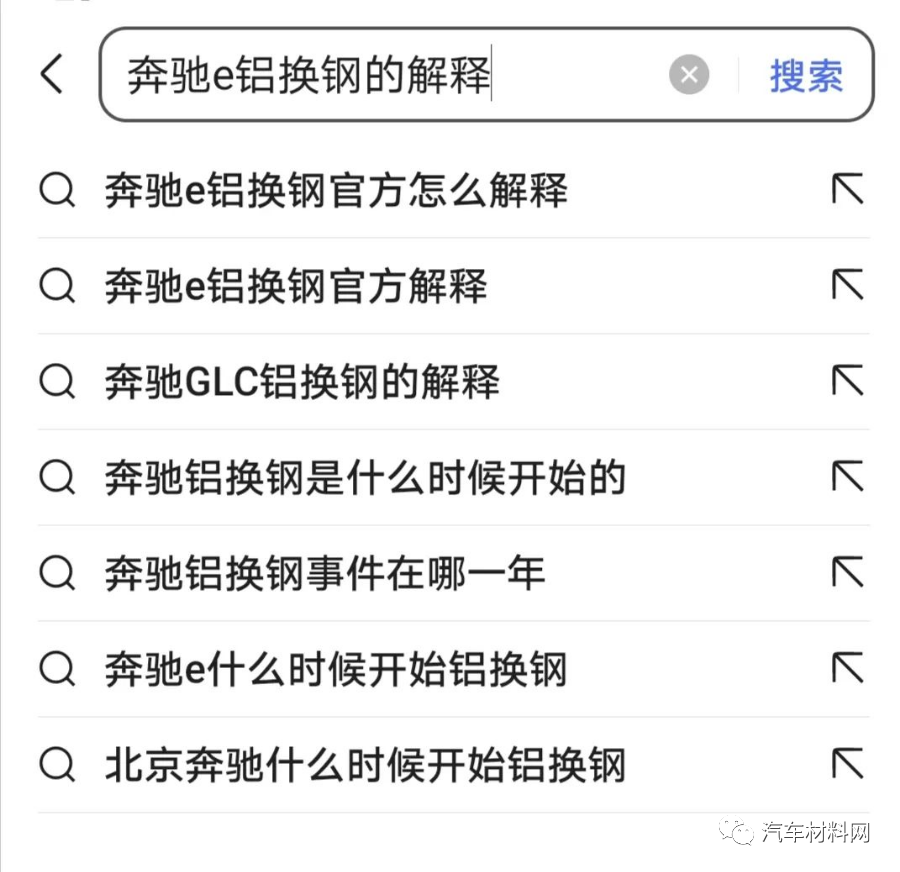
Task: Fill search with 奔驰铝换钢事件在哪一年 via arrow
Action: [x=847, y=573]
